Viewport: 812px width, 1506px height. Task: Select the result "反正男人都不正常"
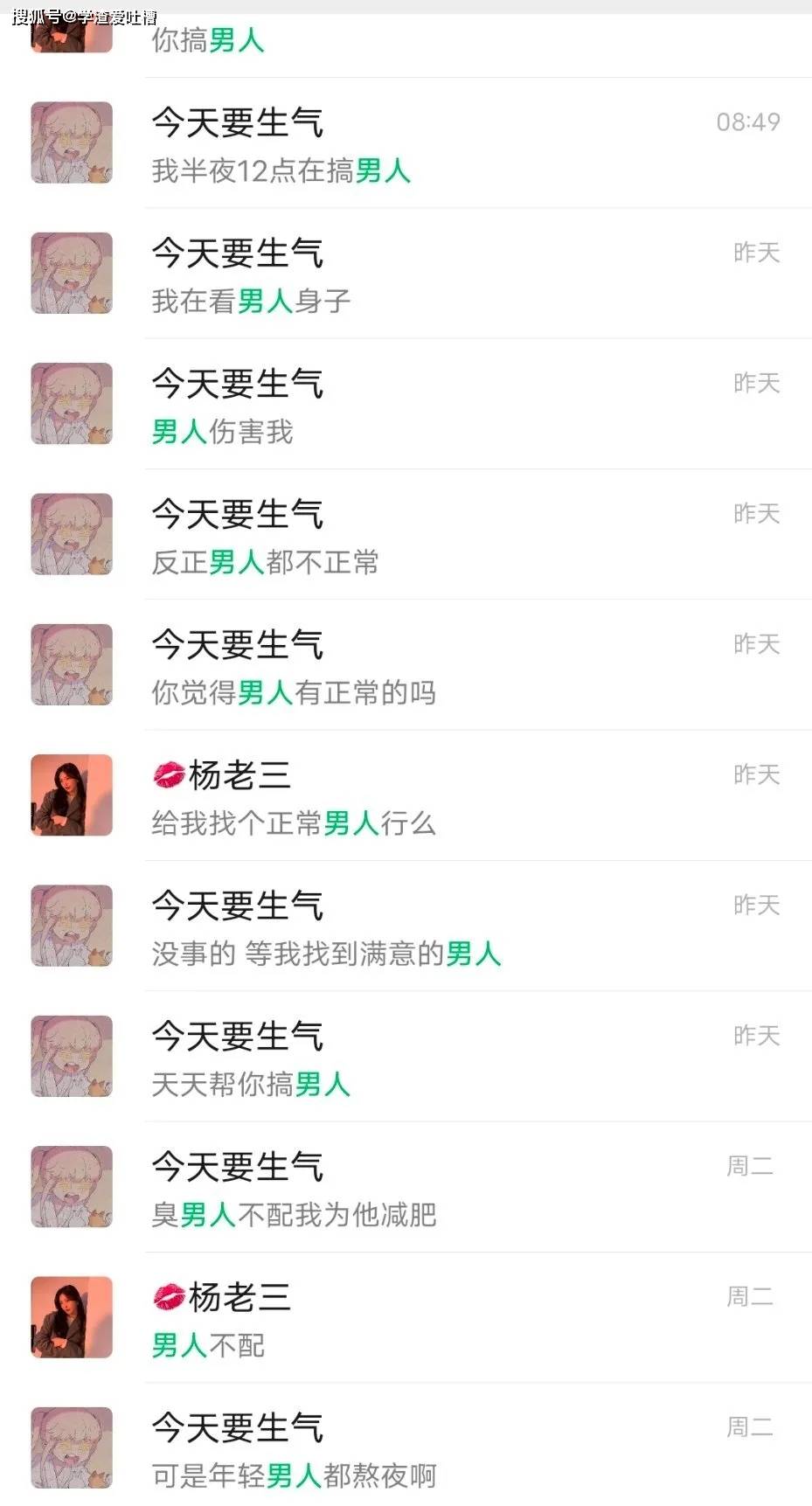[x=406, y=534]
